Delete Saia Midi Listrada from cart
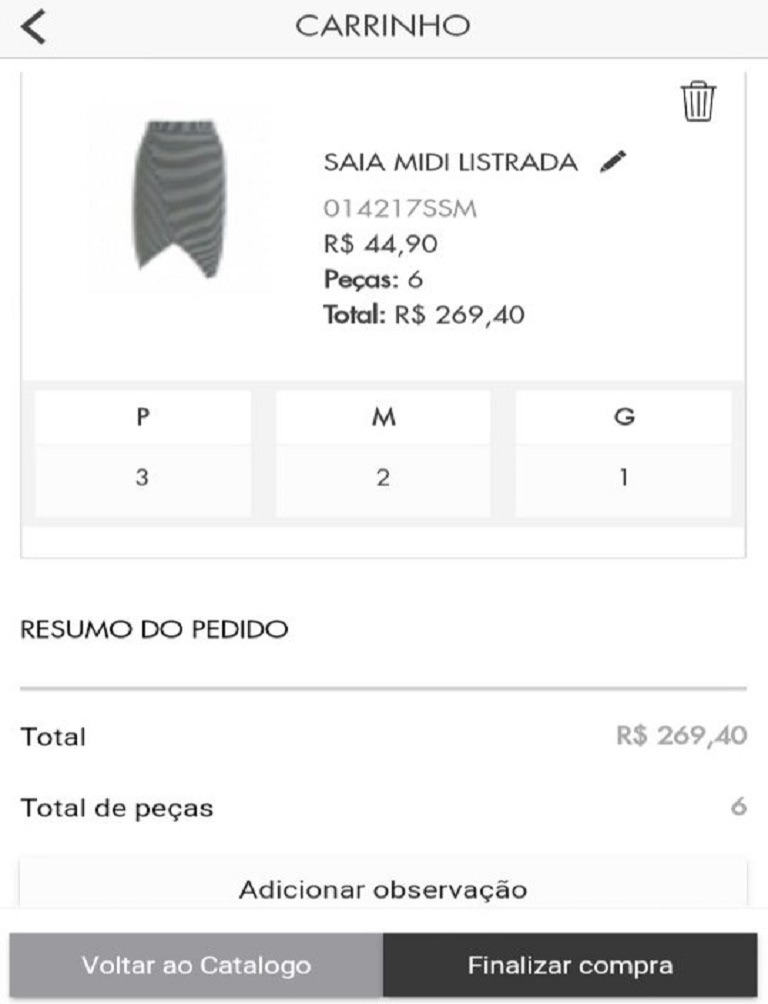This screenshot has height=1004, width=768. pos(698,103)
